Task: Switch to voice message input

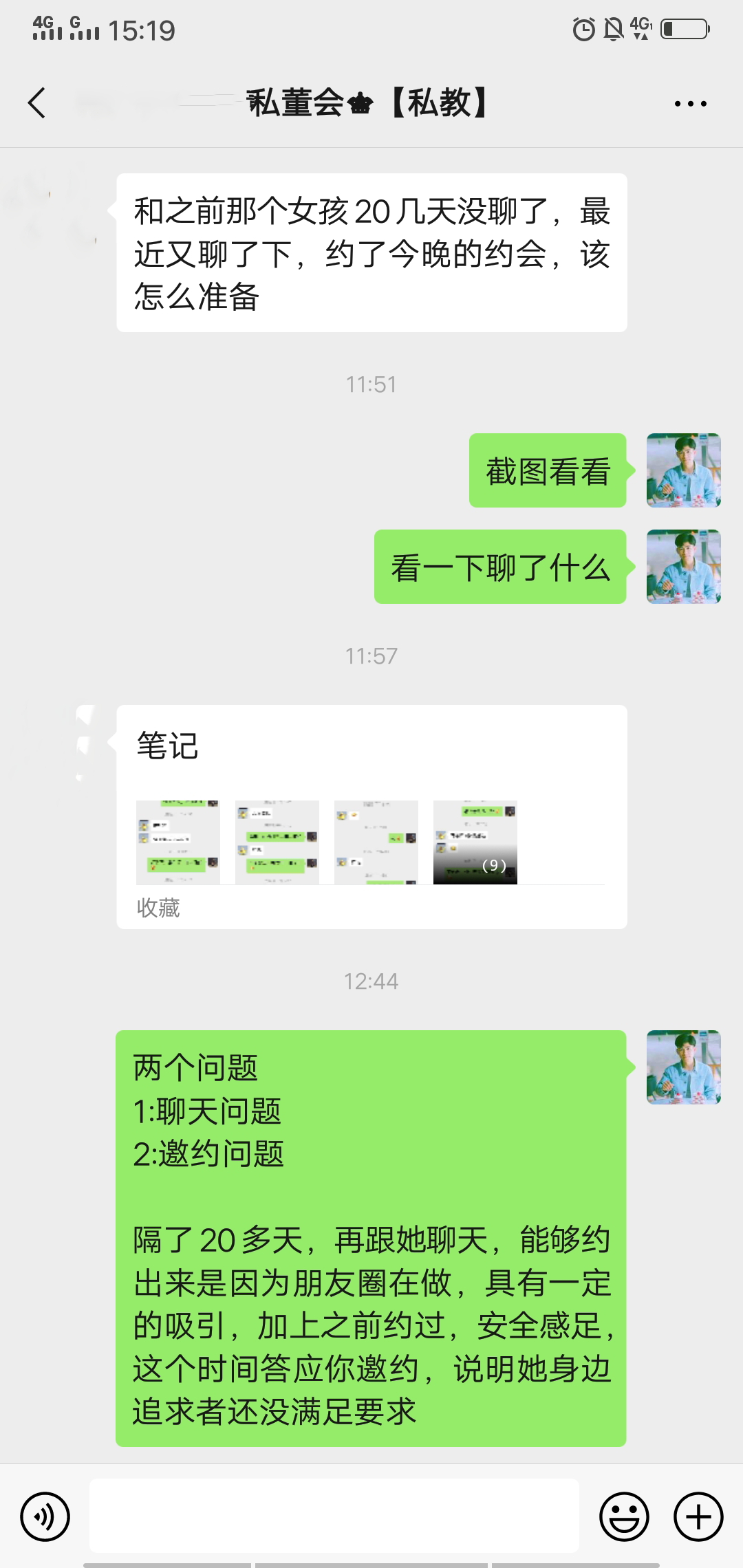Action: 45,1516
